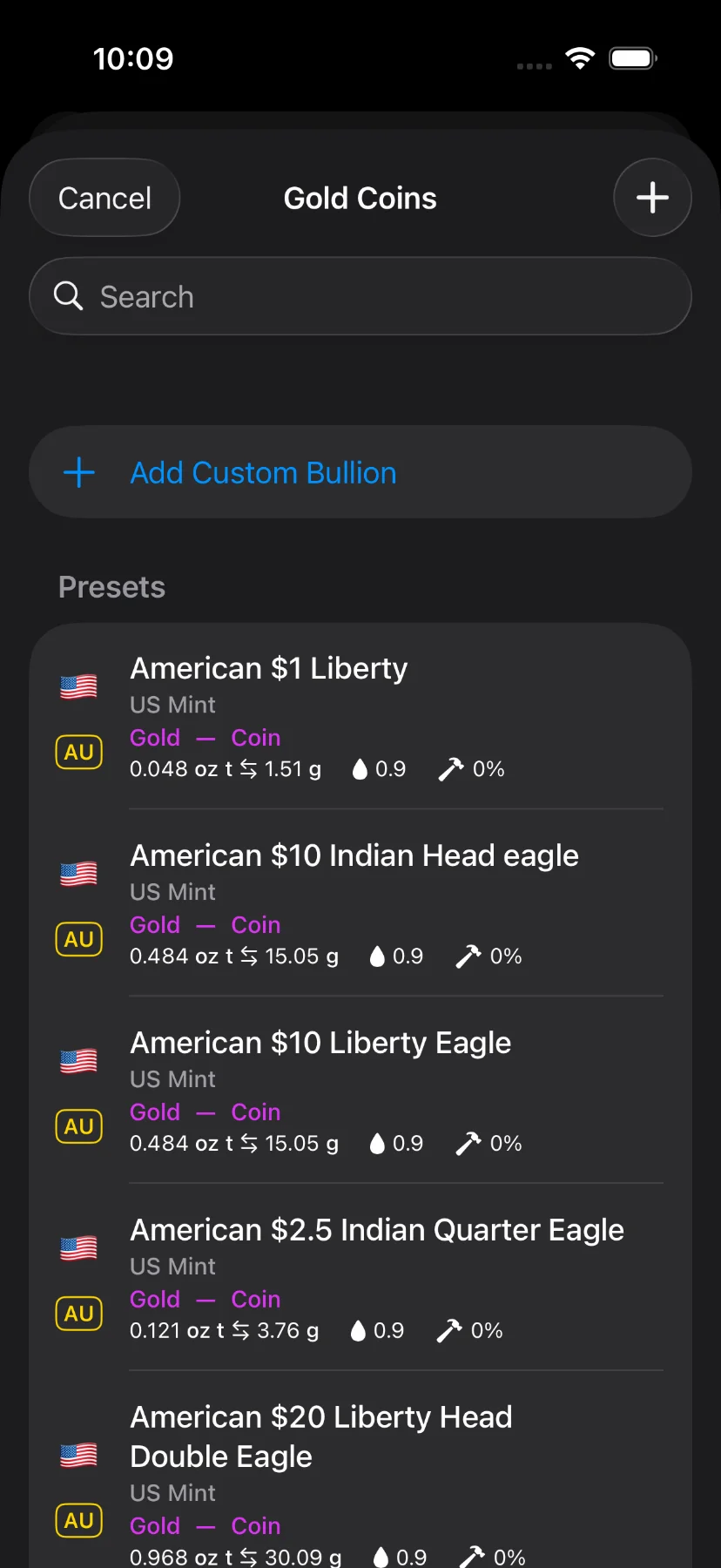Tap the purity droplet icon on American $1 Liberty
Image resolution: width=721 pixels, height=1568 pixels.
tap(360, 768)
